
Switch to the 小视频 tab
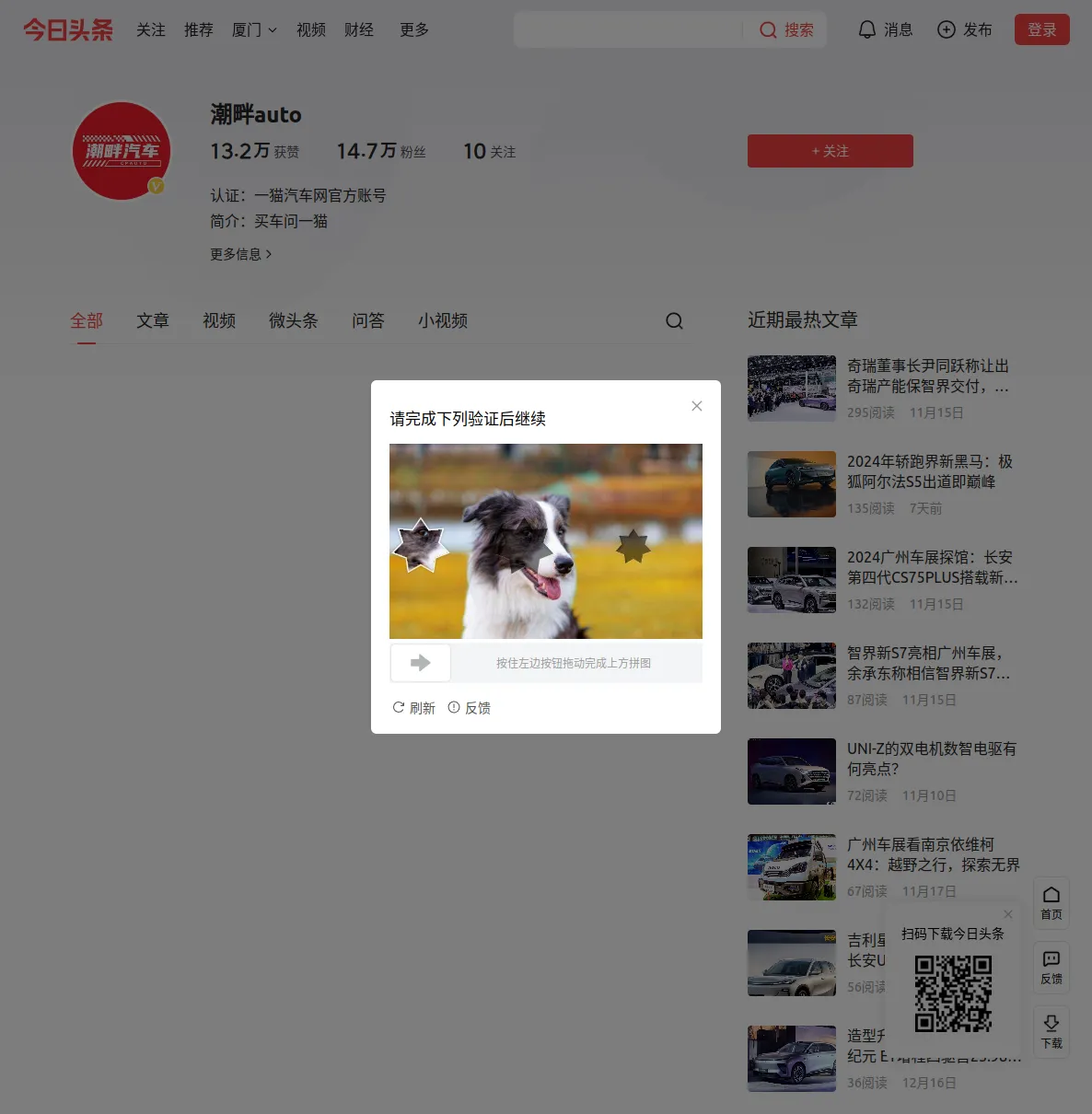point(443,320)
